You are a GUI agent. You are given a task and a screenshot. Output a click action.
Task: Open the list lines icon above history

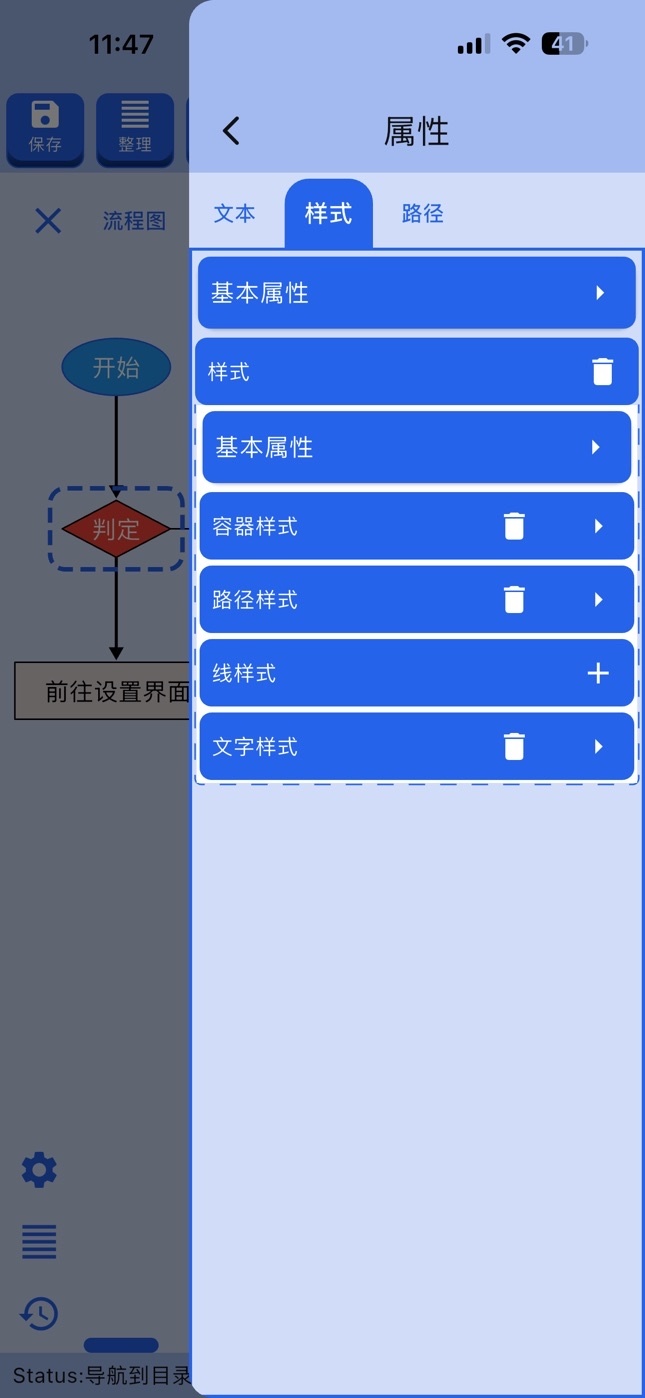[x=40, y=1241]
